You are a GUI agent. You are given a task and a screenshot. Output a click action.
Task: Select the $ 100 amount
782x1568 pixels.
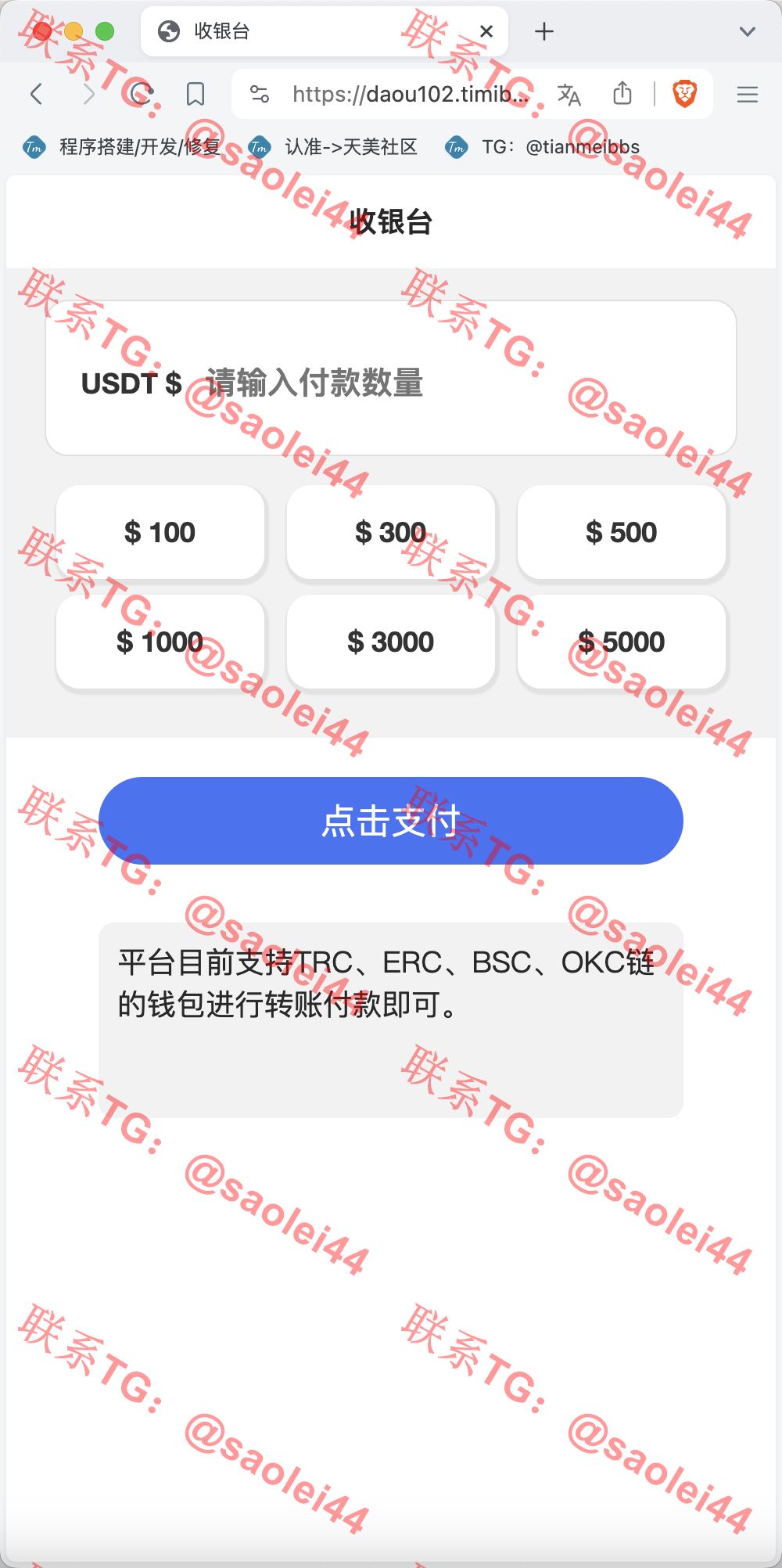160,532
